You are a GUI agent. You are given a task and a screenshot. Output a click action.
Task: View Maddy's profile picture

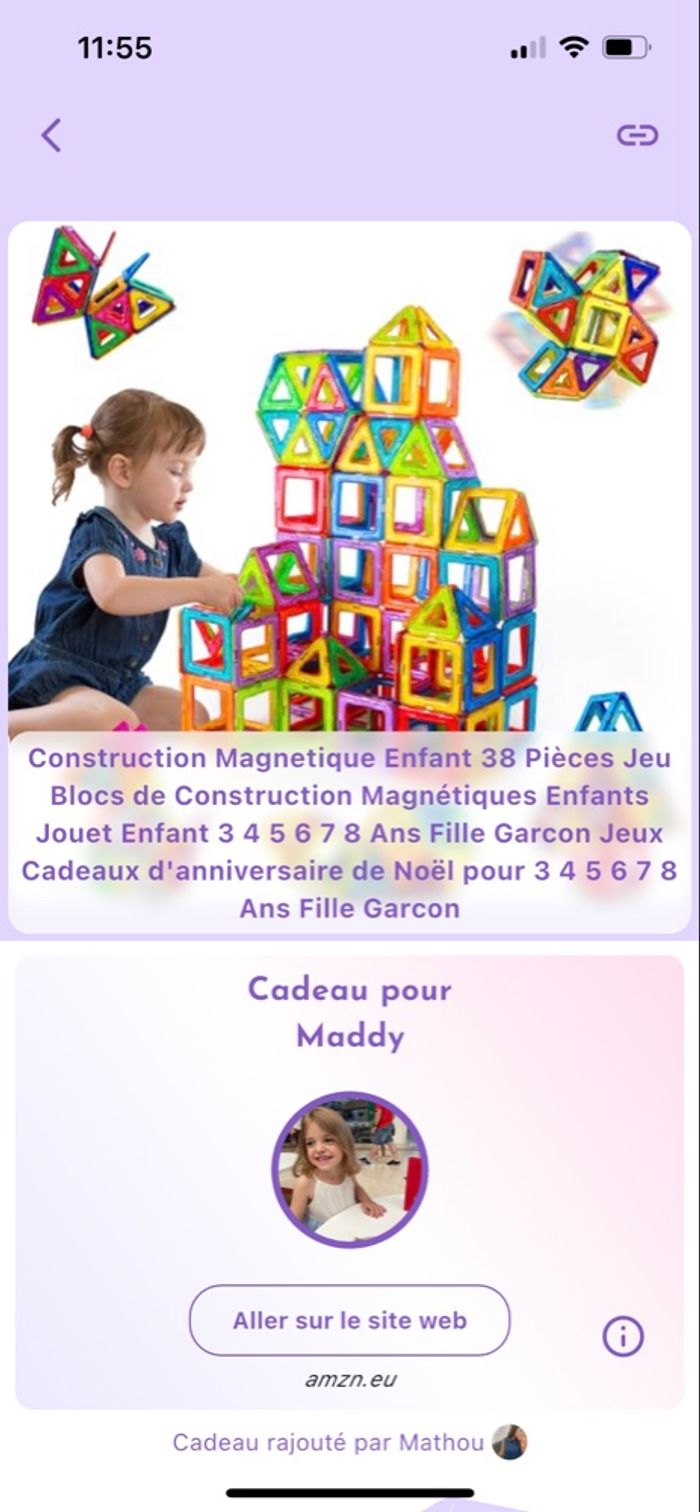[349, 1169]
